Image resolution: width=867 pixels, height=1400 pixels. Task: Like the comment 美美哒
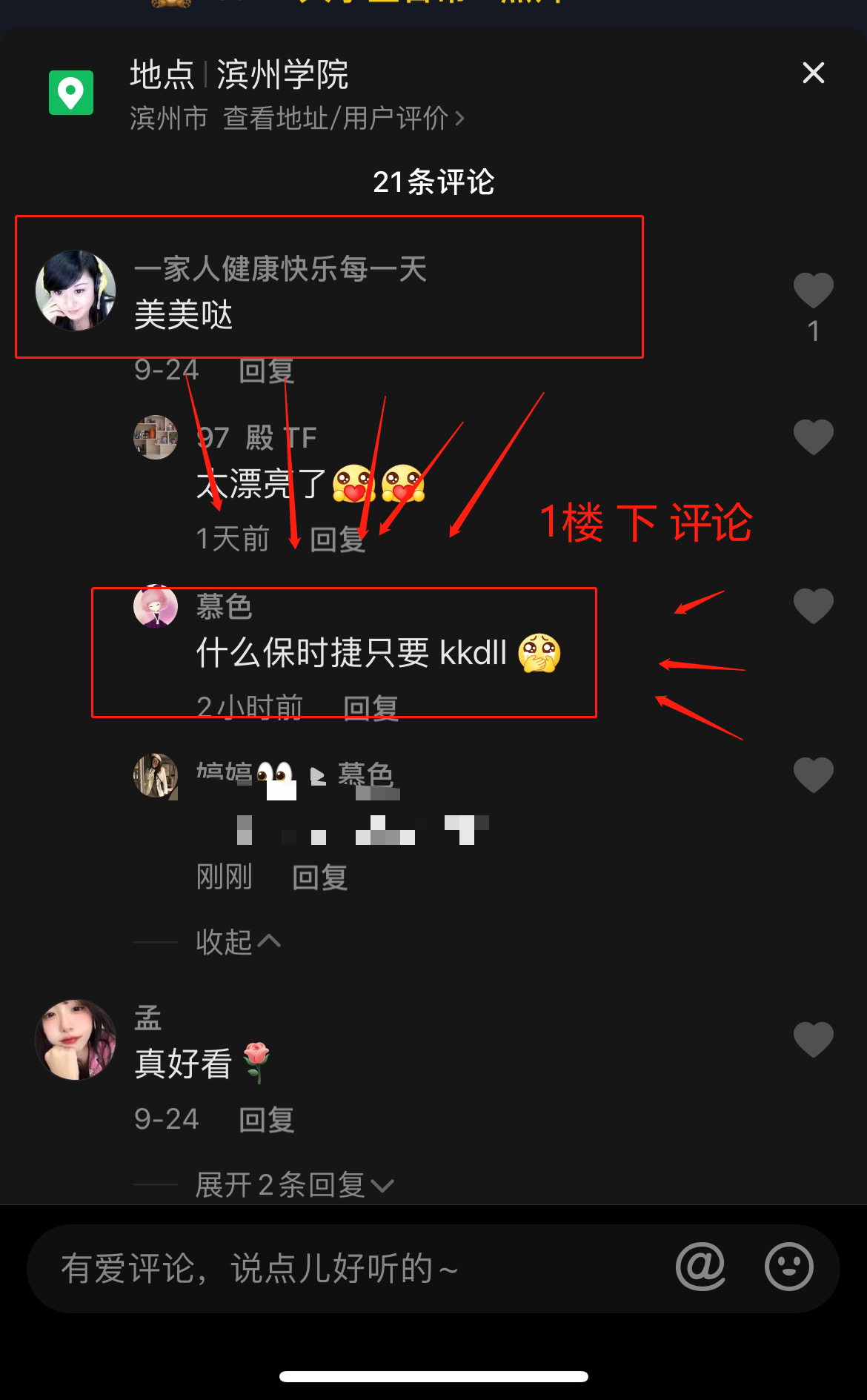pyautogui.click(x=813, y=291)
